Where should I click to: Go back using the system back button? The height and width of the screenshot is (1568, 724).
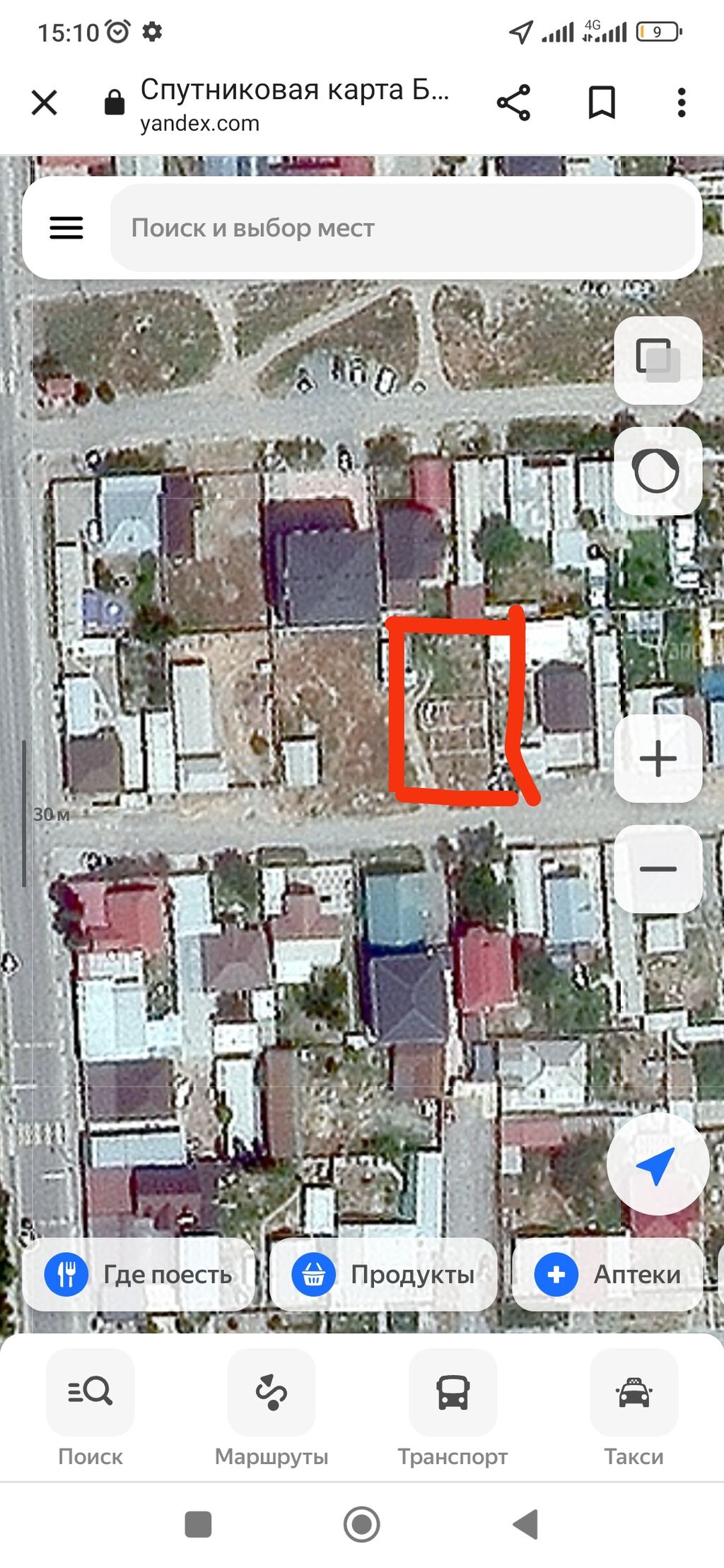click(x=526, y=1524)
